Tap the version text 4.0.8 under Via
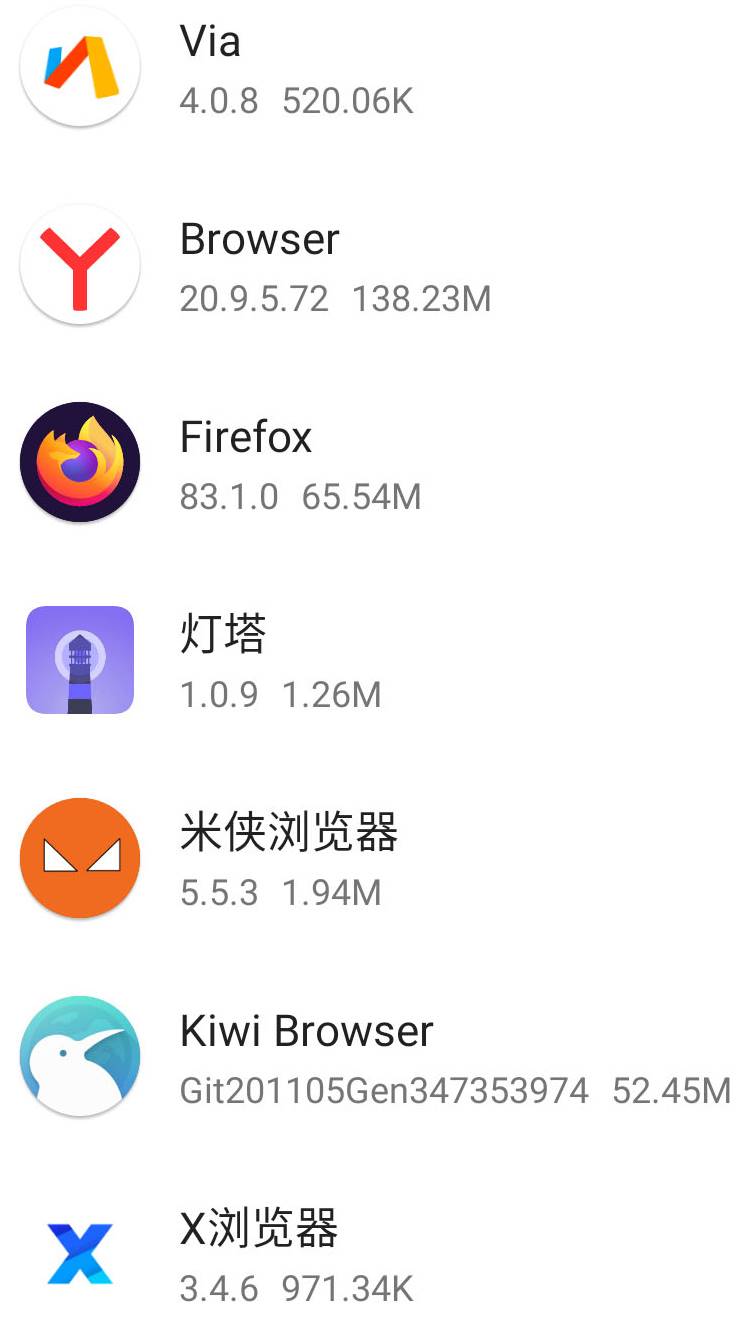The image size is (750, 1323). click(219, 100)
